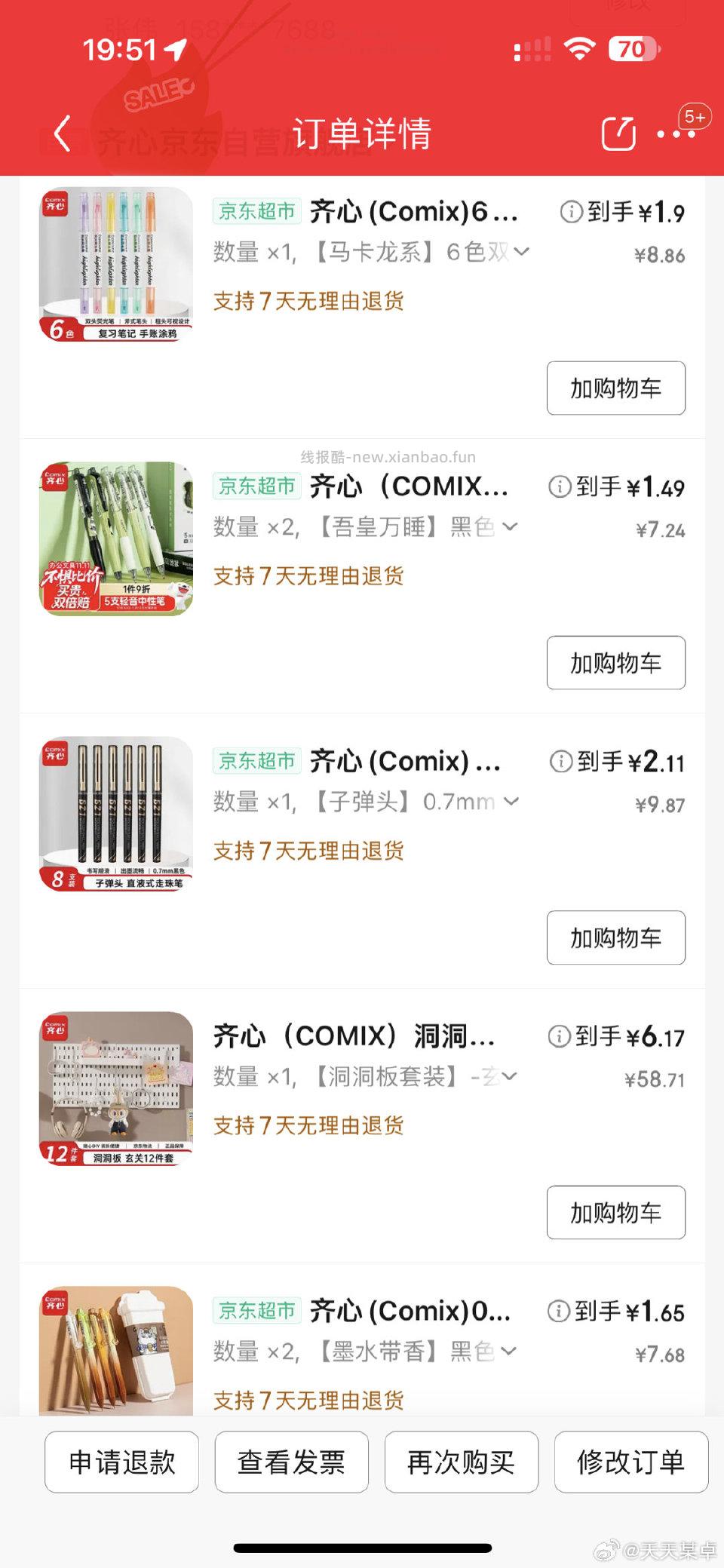Screen dimensions: 724x1568
Task: Click 加购物车 under the highlighter item
Action: [616, 388]
